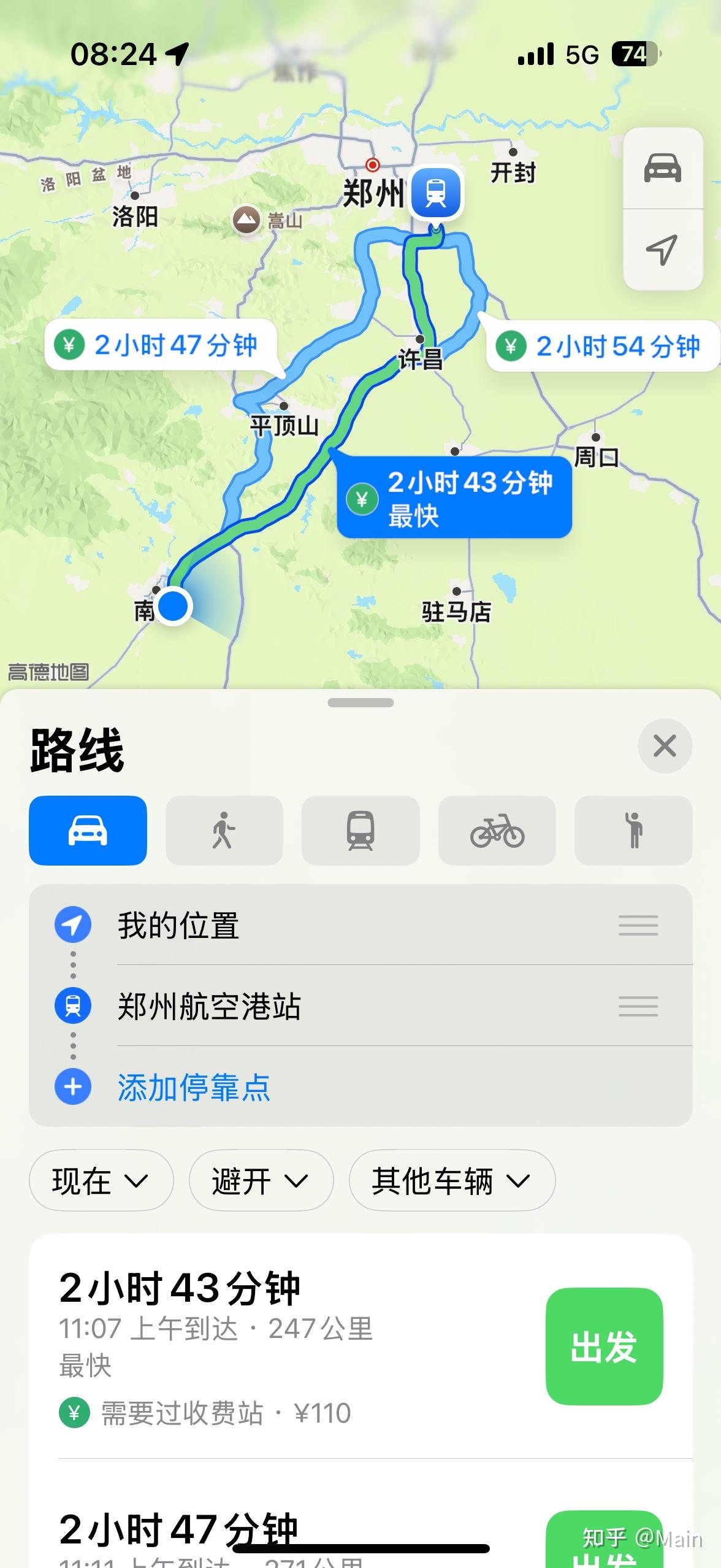This screenshot has height=1568, width=721.
Task: Switch to public transit directions
Action: (360, 830)
